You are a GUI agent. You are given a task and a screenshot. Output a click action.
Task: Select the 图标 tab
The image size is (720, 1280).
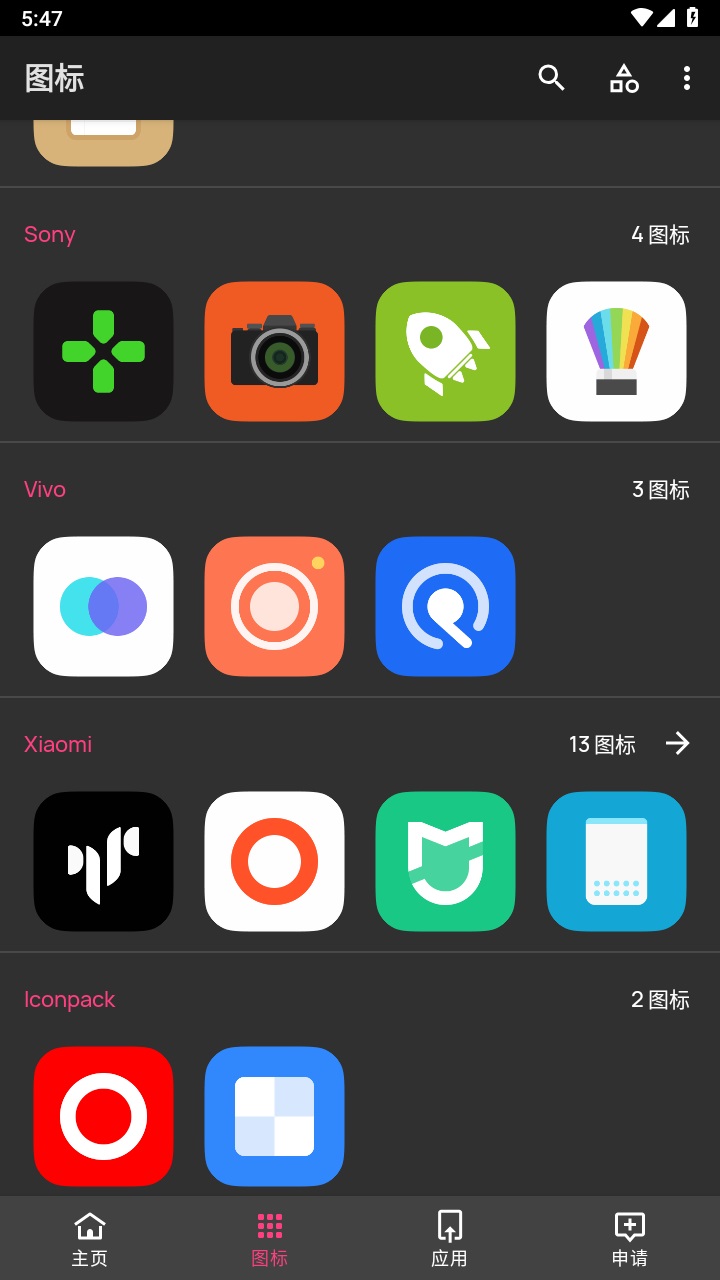coord(269,1238)
